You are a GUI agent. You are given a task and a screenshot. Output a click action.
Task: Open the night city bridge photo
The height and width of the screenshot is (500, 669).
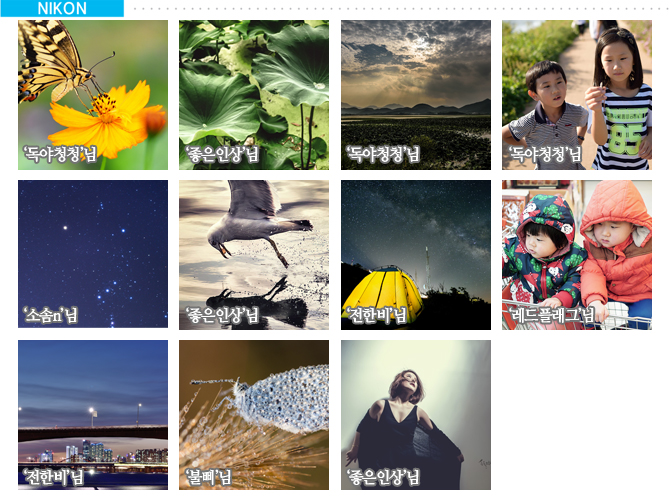[93, 415]
